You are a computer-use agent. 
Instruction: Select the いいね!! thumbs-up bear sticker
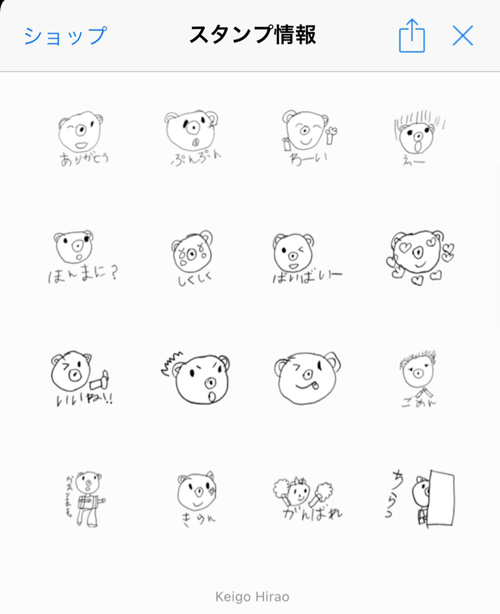click(x=82, y=378)
